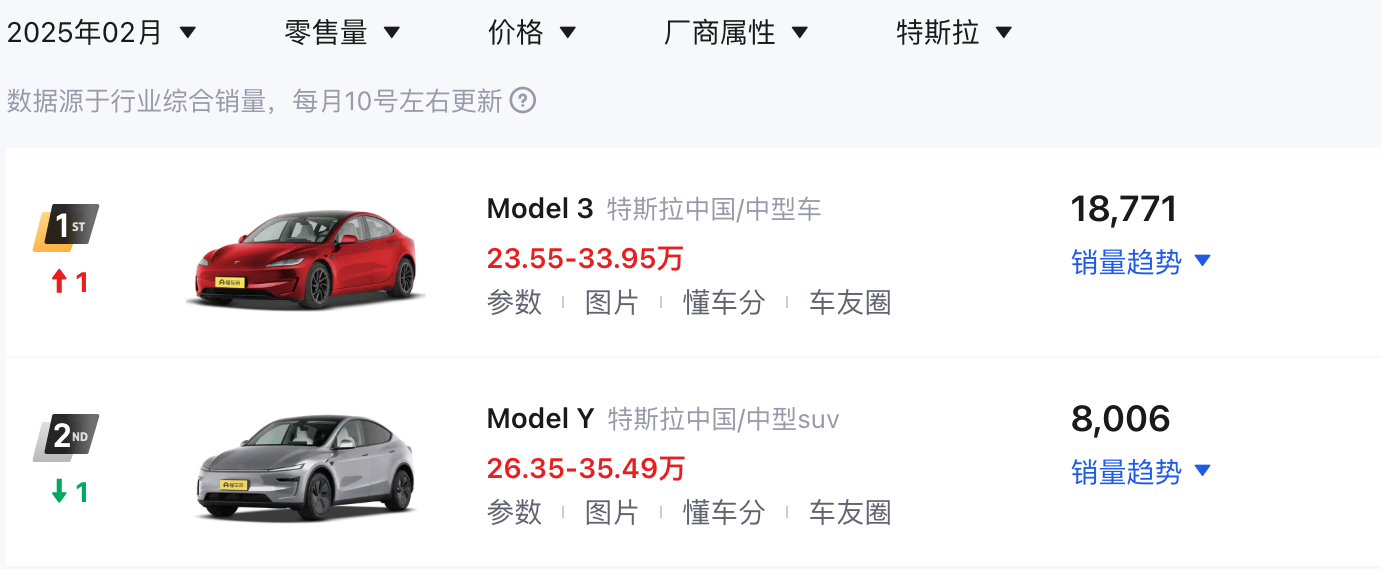Open 车友圈 for Model 3

pos(849,303)
